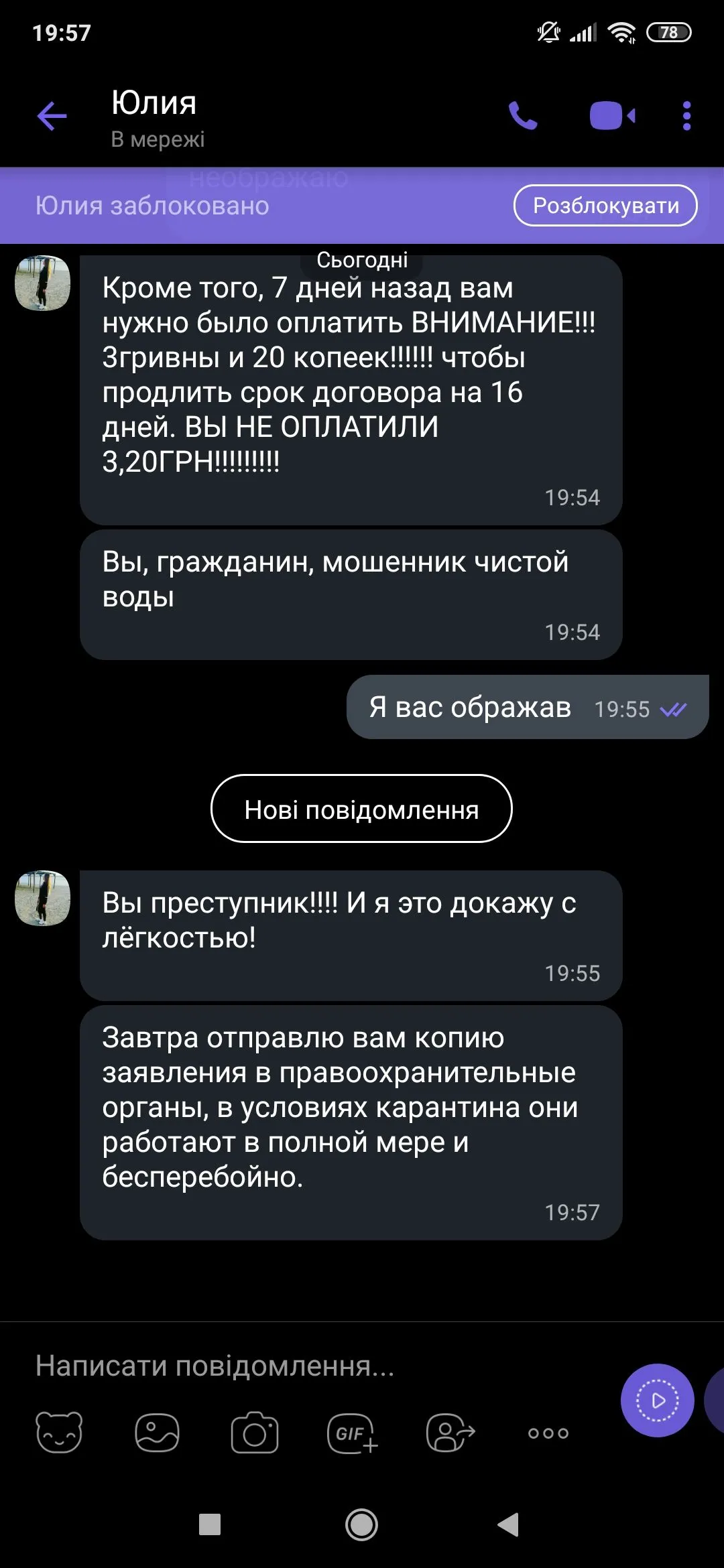The height and width of the screenshot is (1568, 724).
Task: Tap the system back triangle
Action: [x=508, y=1525]
